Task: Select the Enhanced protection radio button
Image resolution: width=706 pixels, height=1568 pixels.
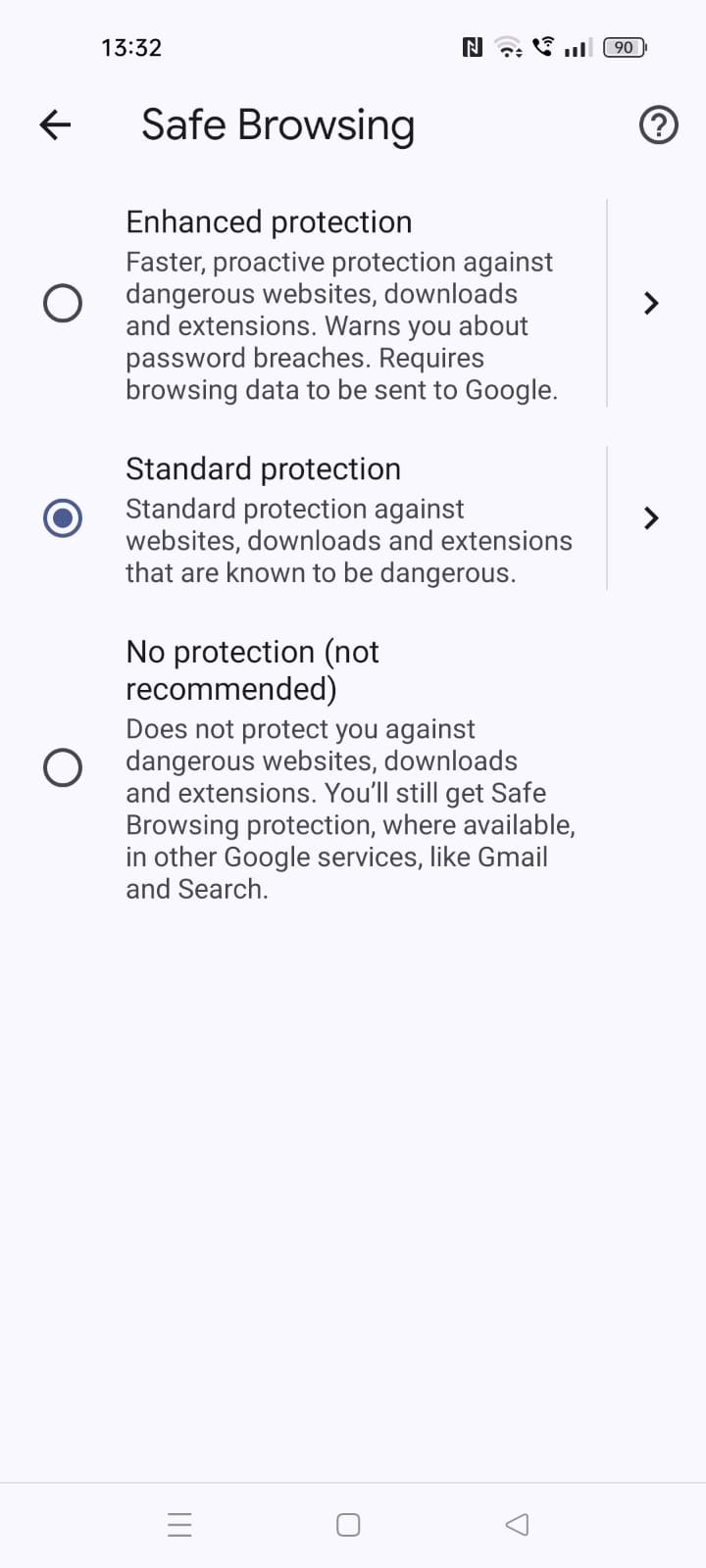Action: point(63,304)
